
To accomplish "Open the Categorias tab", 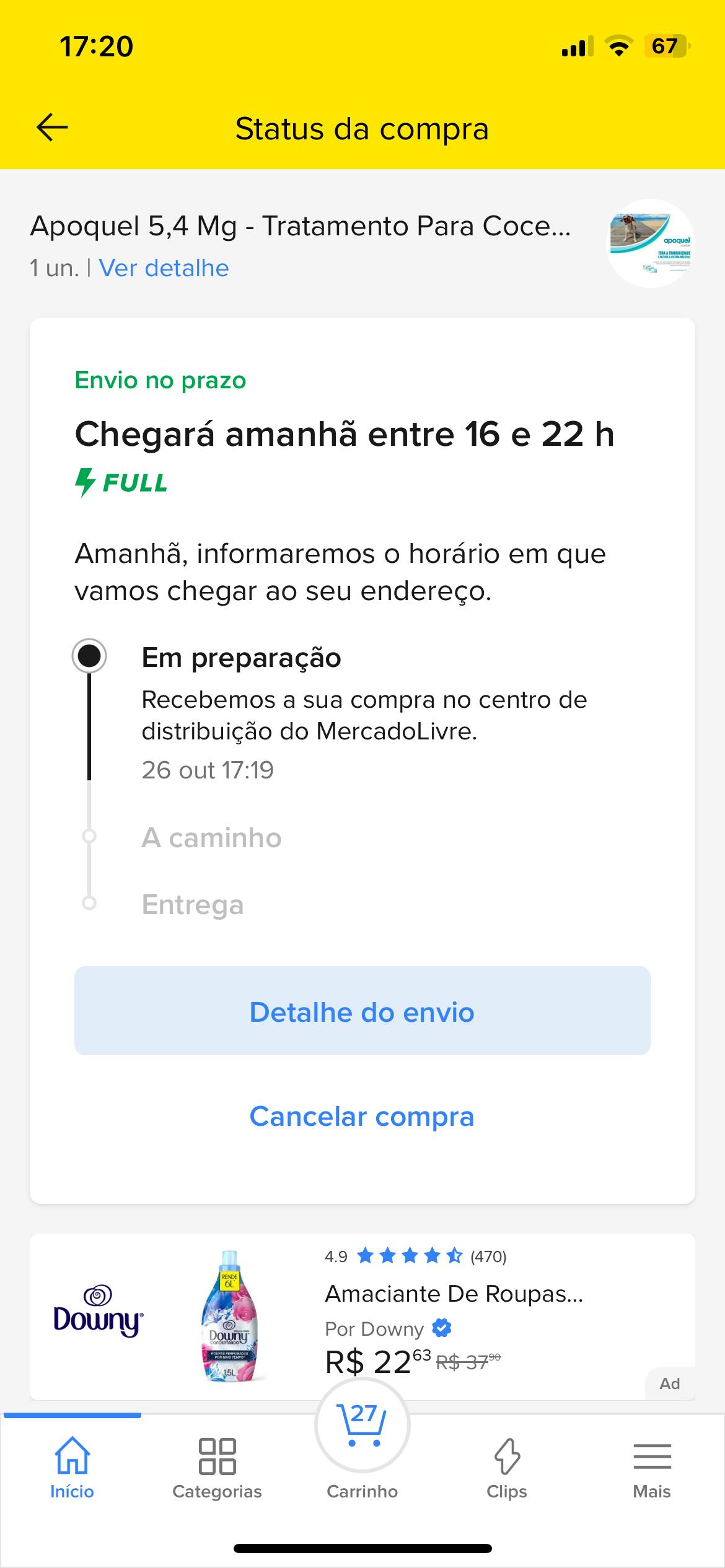I will click(x=217, y=1466).
